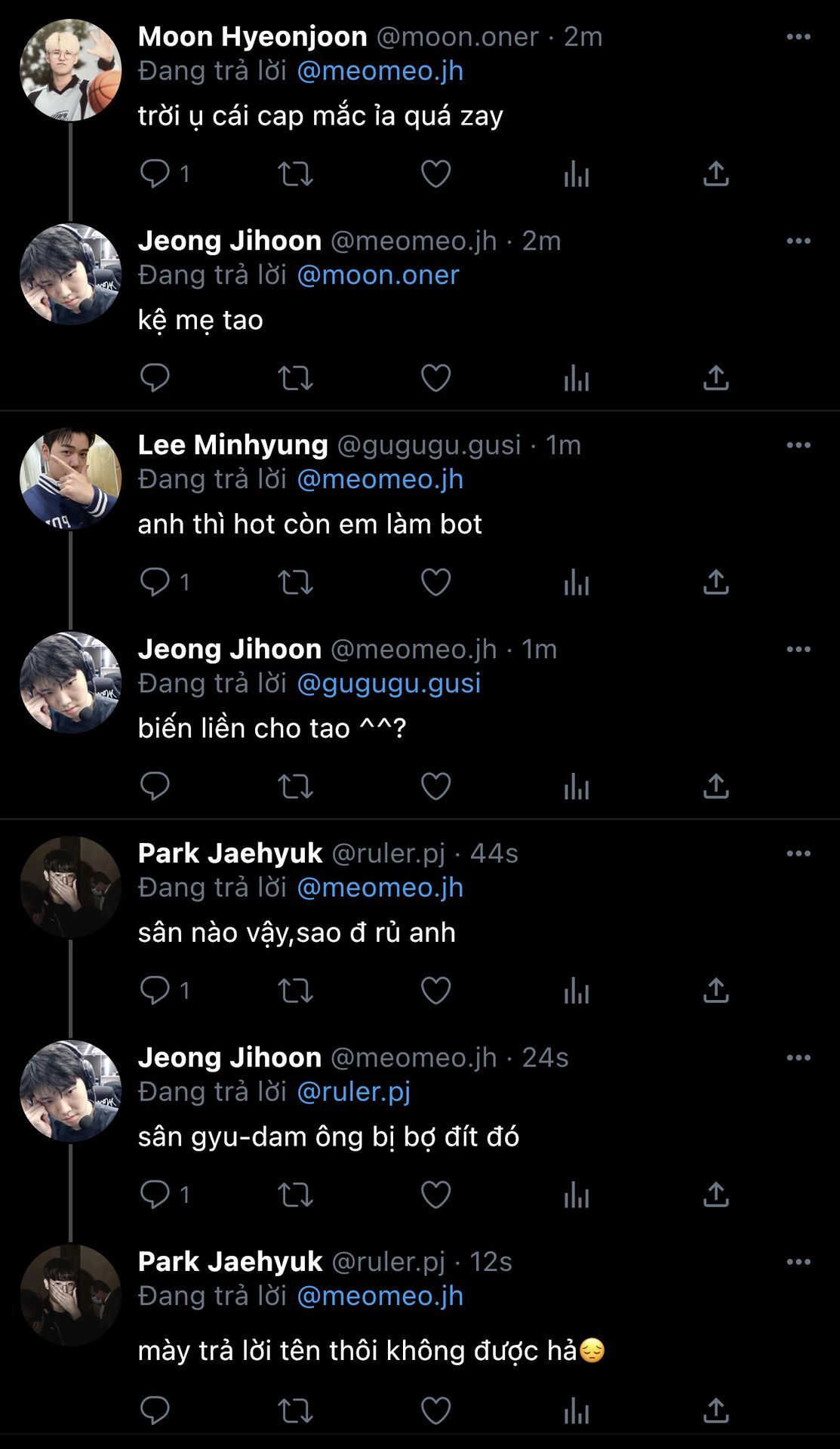
Task: Open Lee Minhyung's profile picture
Action: pos(70,479)
